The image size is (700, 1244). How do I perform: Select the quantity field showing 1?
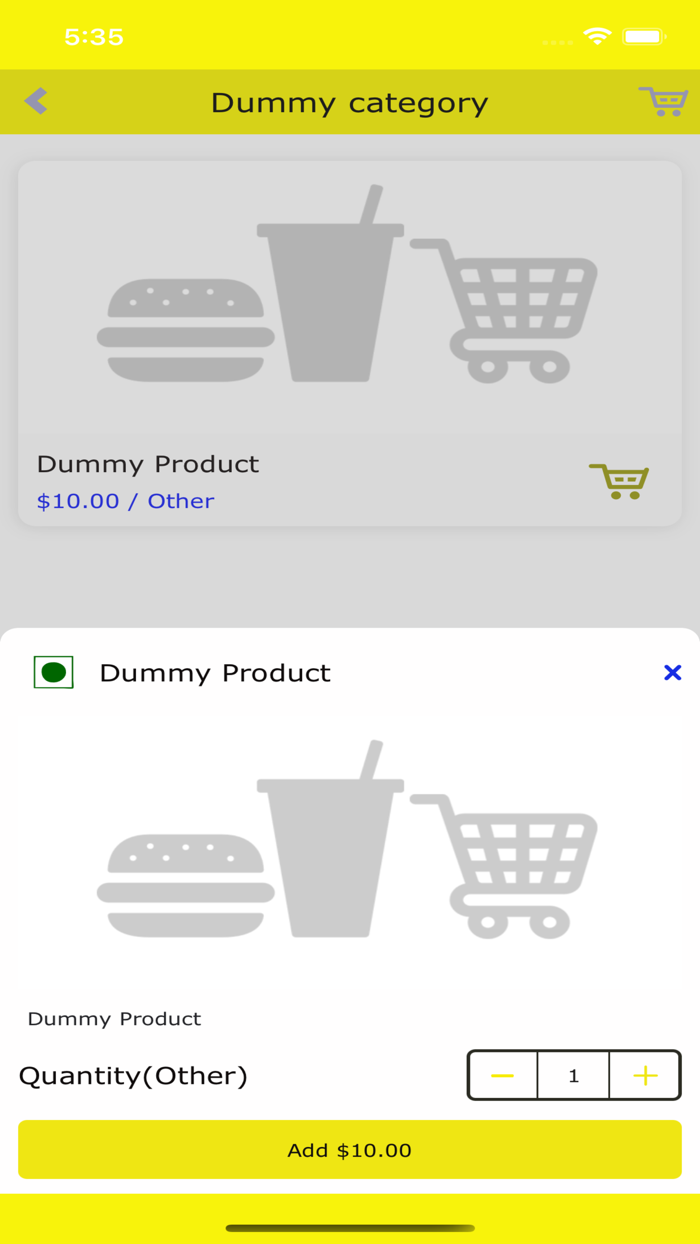(x=573, y=1076)
